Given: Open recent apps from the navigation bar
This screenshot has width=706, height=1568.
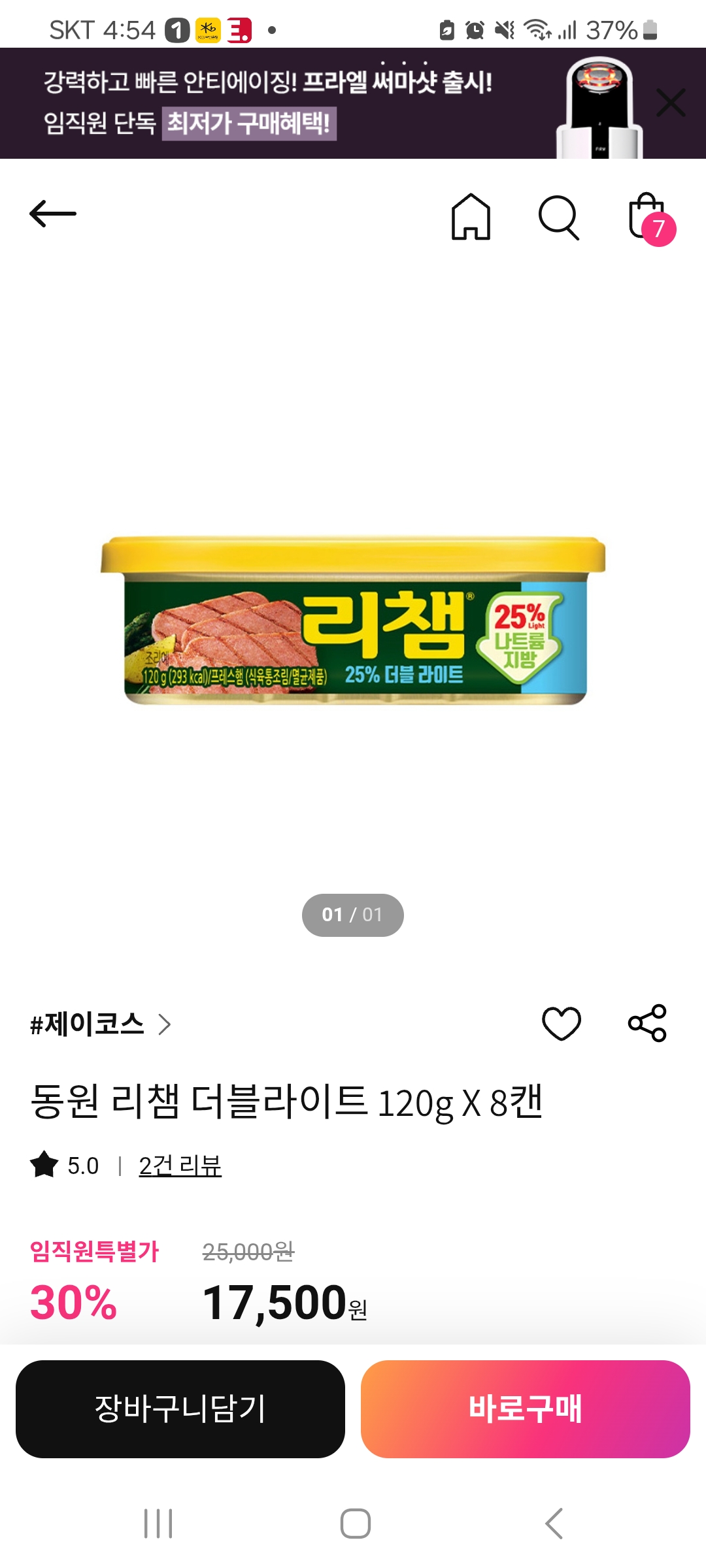Looking at the screenshot, I should (158, 1524).
